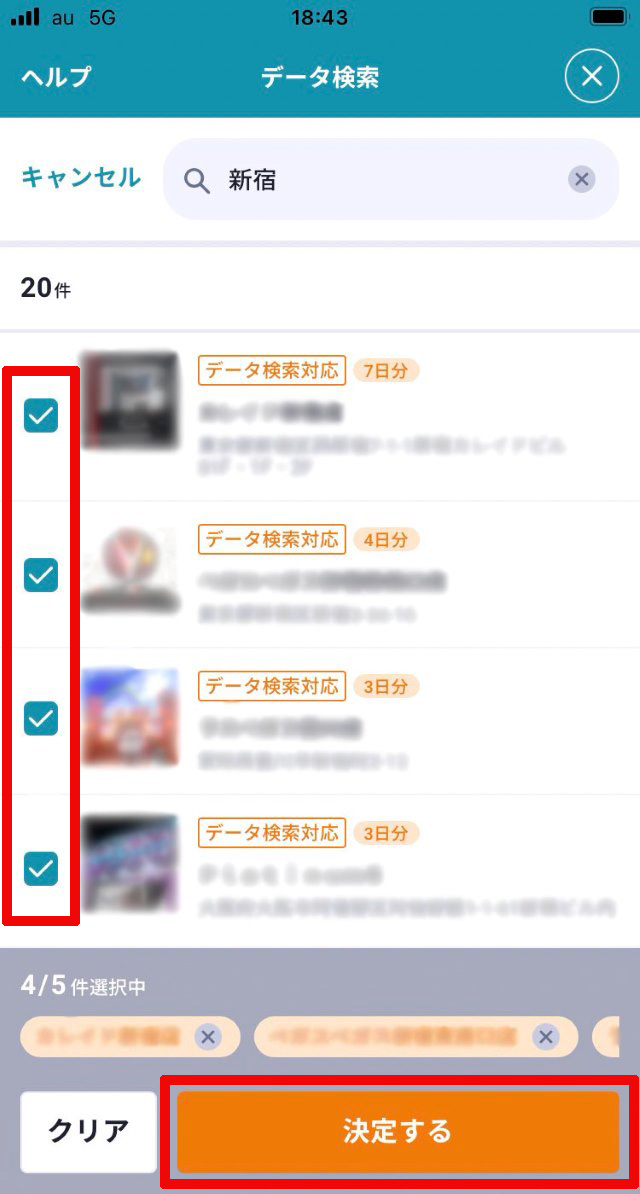Viewport: 640px width, 1194px height.
Task: Remove the first selected store chip
Action: click(207, 1037)
